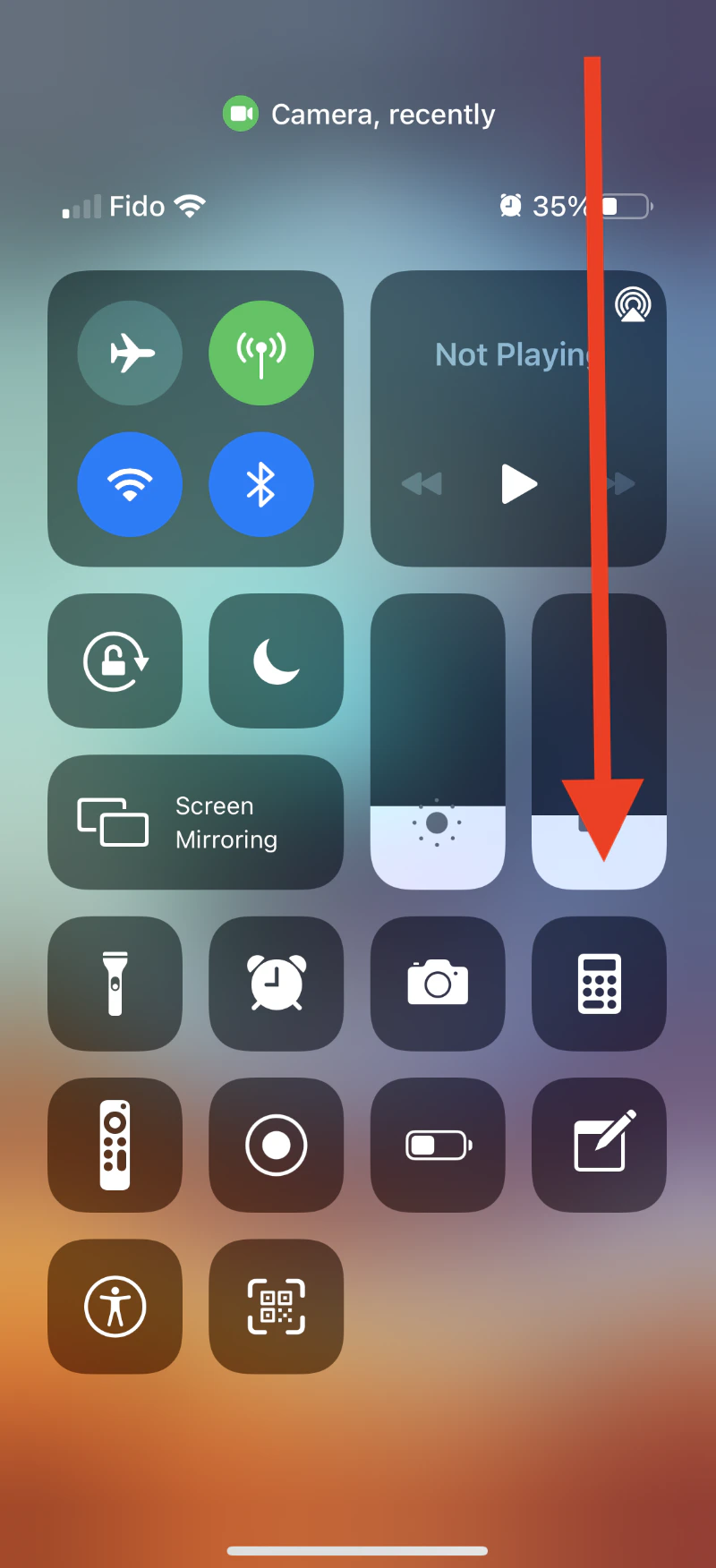Open Screen Mirroring
Screen dimensions: 716x1568
(195, 822)
